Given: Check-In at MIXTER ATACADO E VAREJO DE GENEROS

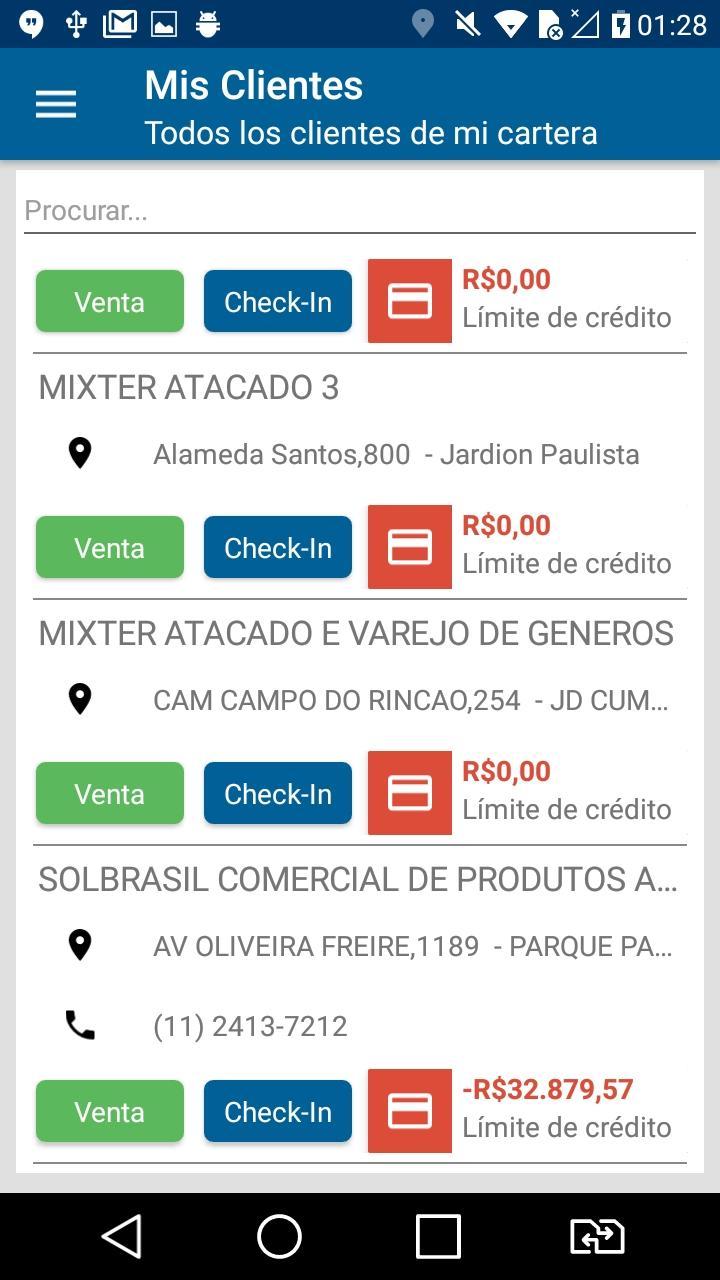Looking at the screenshot, I should coord(278,793).
